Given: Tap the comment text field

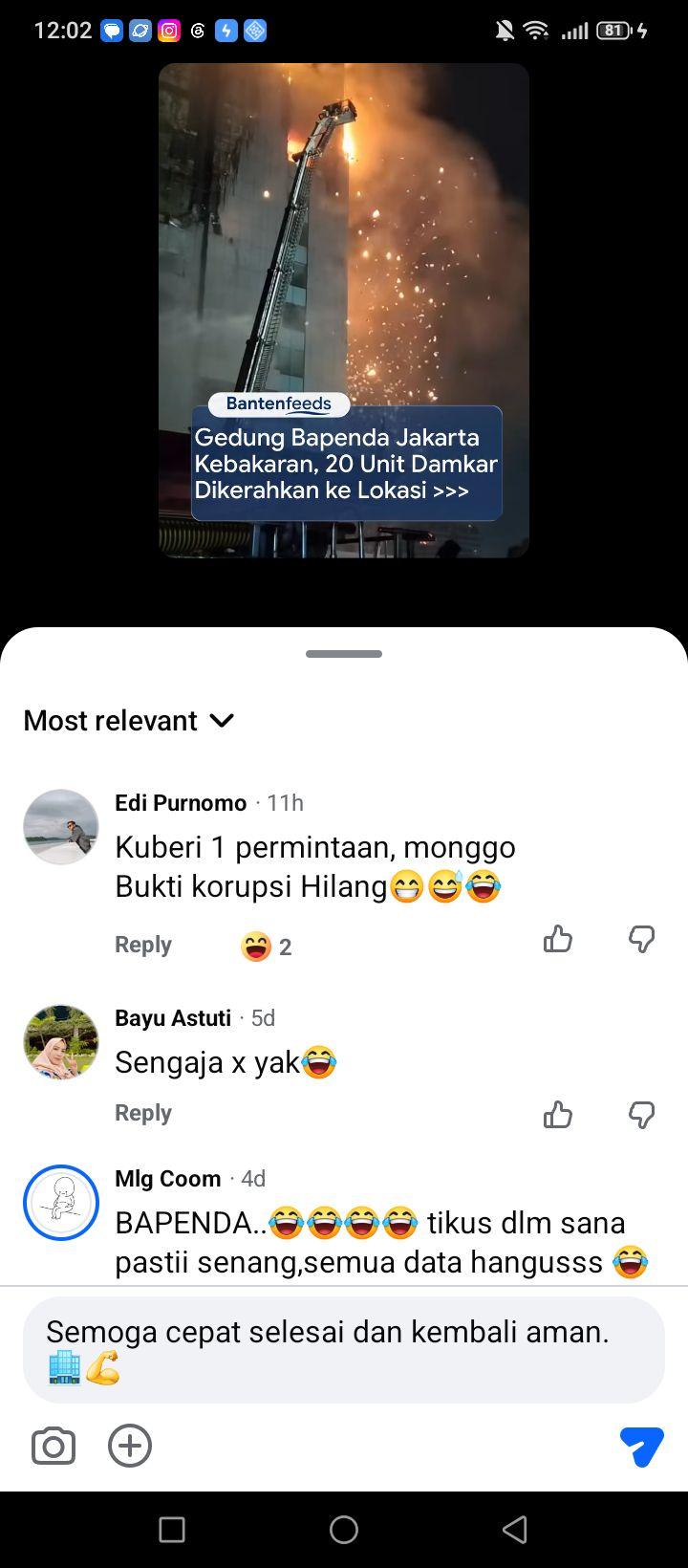Looking at the screenshot, I should (344, 1350).
